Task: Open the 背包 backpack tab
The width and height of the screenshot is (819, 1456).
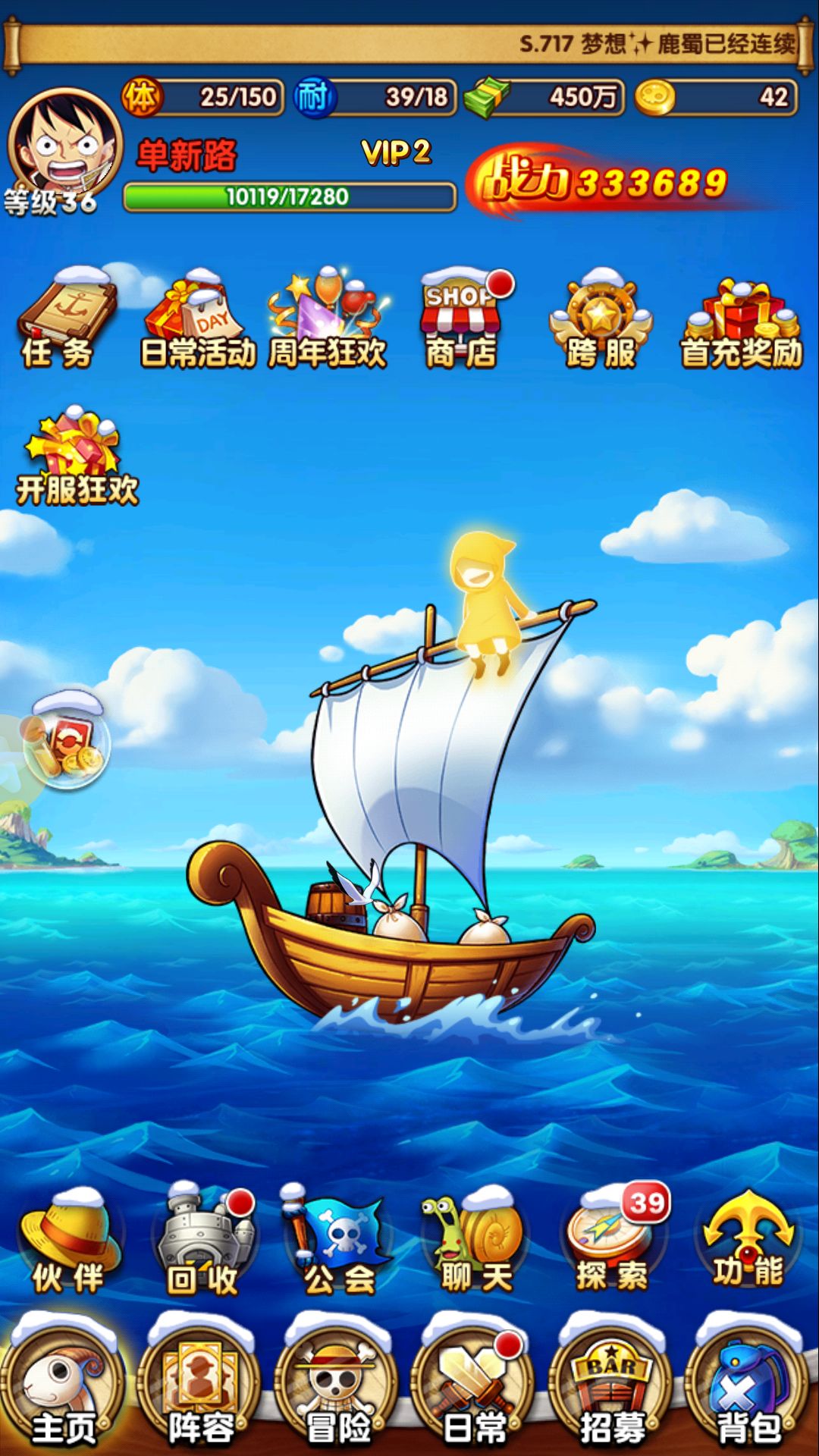Action: tap(748, 1388)
